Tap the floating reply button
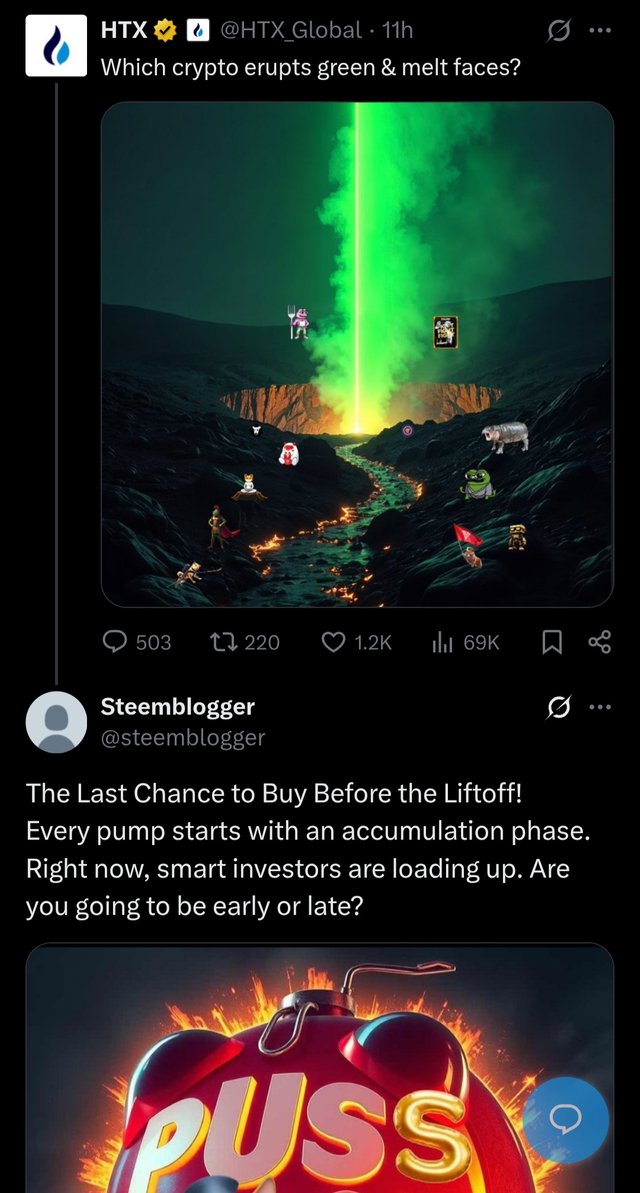Viewport: 640px width, 1193px height. (x=565, y=1120)
